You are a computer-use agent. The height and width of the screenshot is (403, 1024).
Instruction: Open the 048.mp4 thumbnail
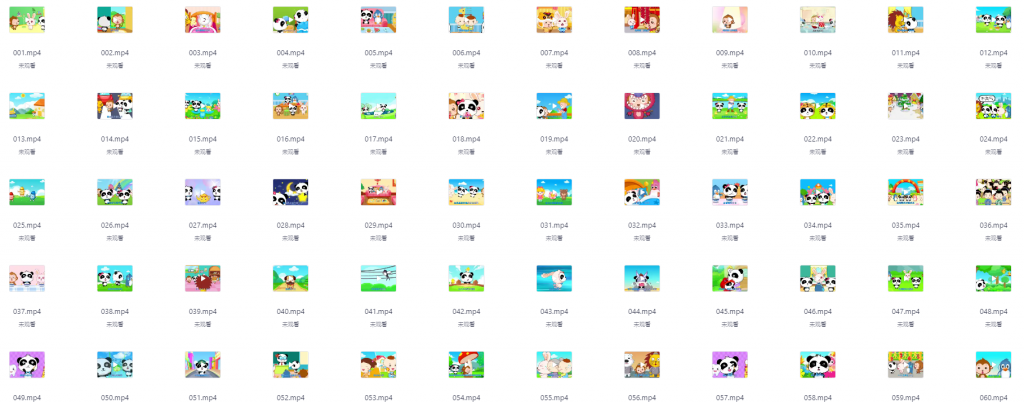tap(993, 278)
